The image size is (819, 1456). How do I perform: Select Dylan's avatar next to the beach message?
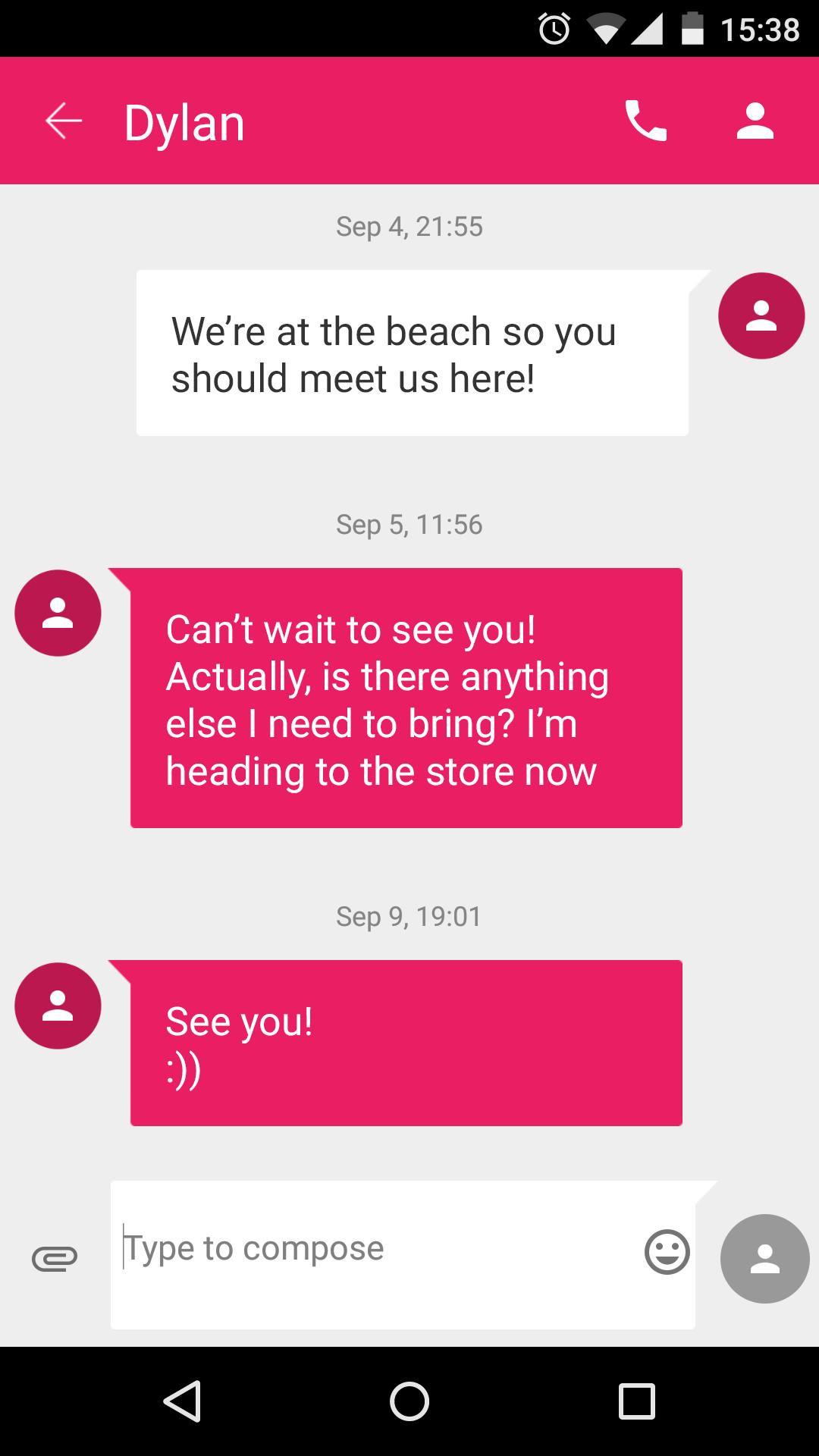[x=761, y=315]
